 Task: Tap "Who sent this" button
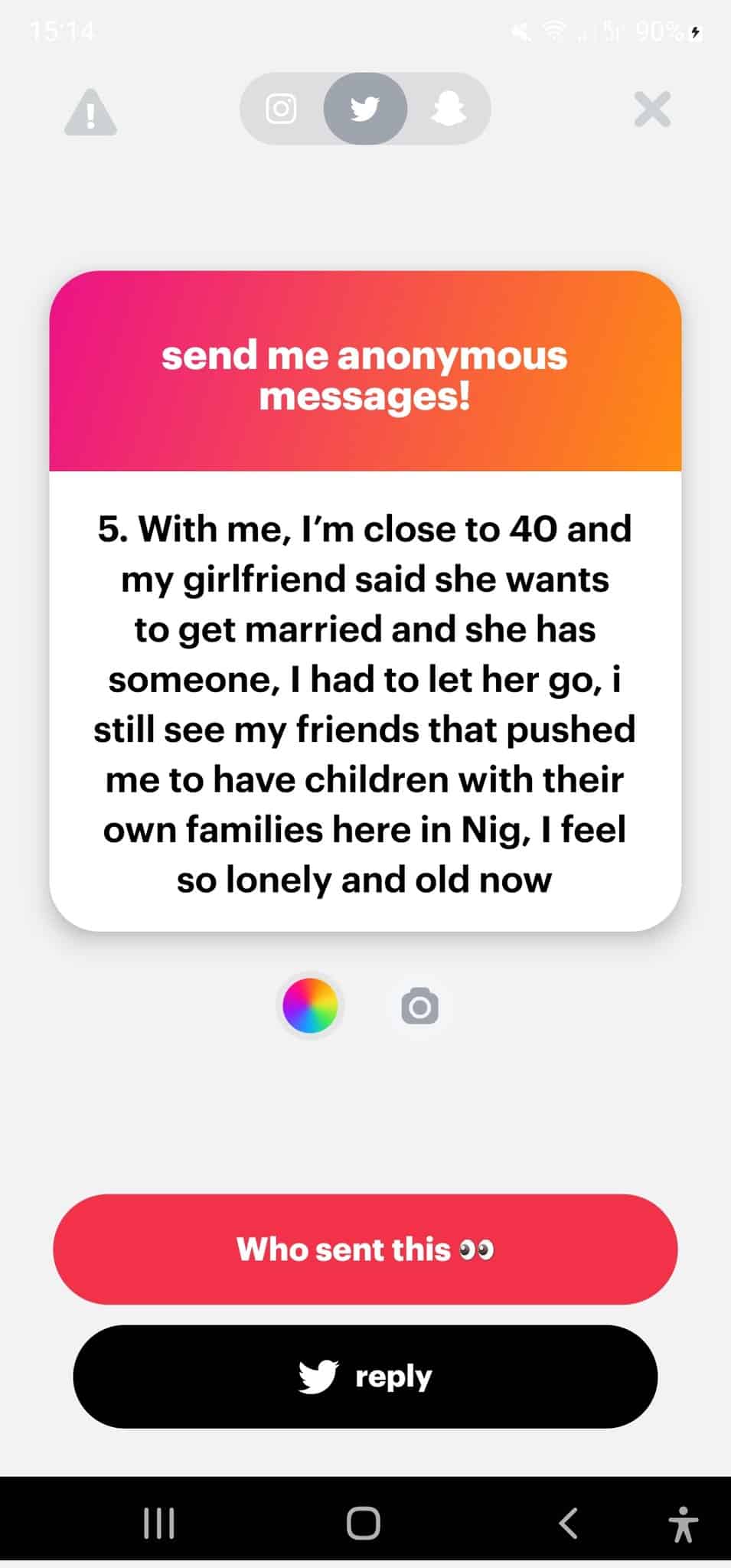[365, 1249]
